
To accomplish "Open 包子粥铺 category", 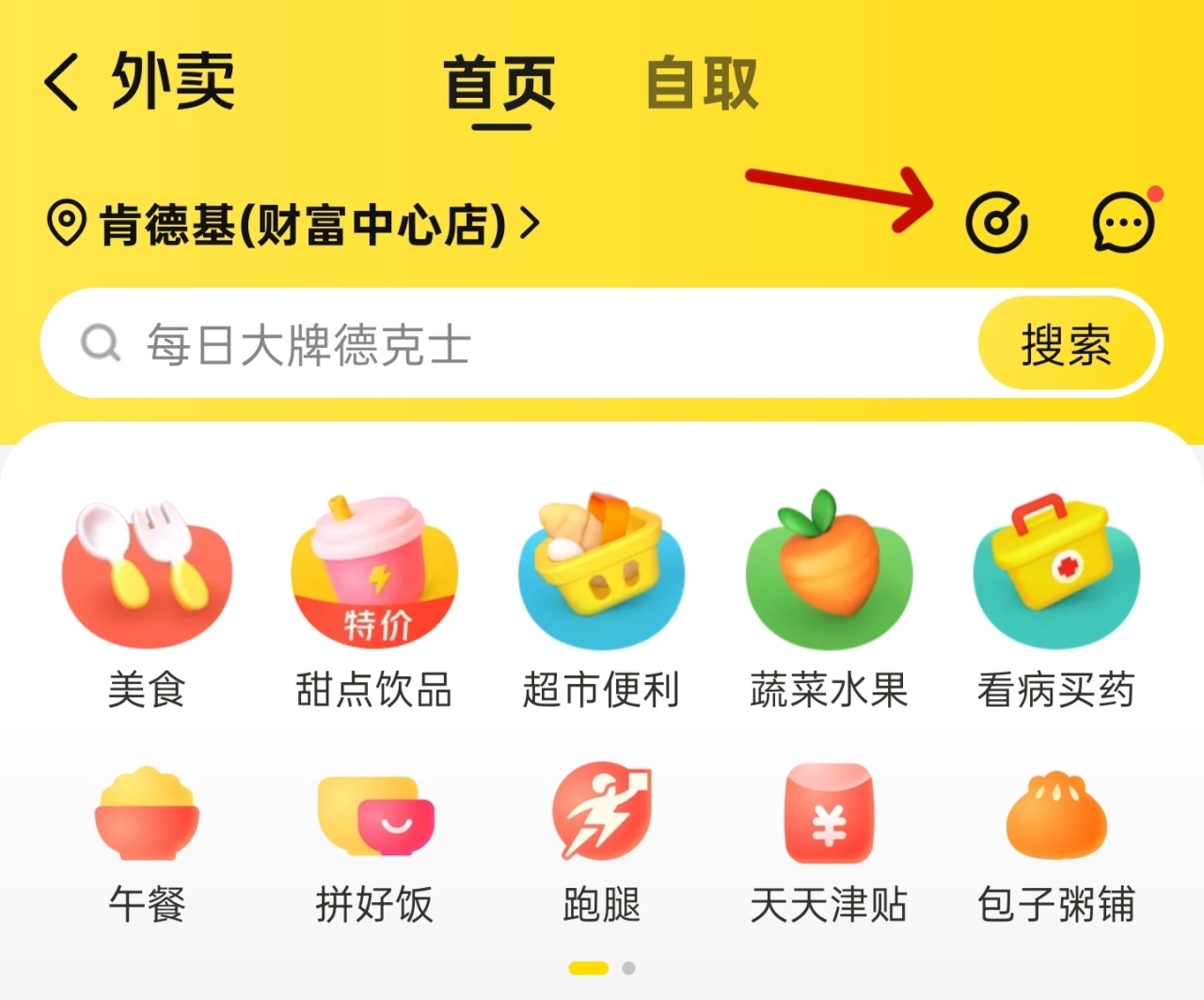I will click(1056, 844).
